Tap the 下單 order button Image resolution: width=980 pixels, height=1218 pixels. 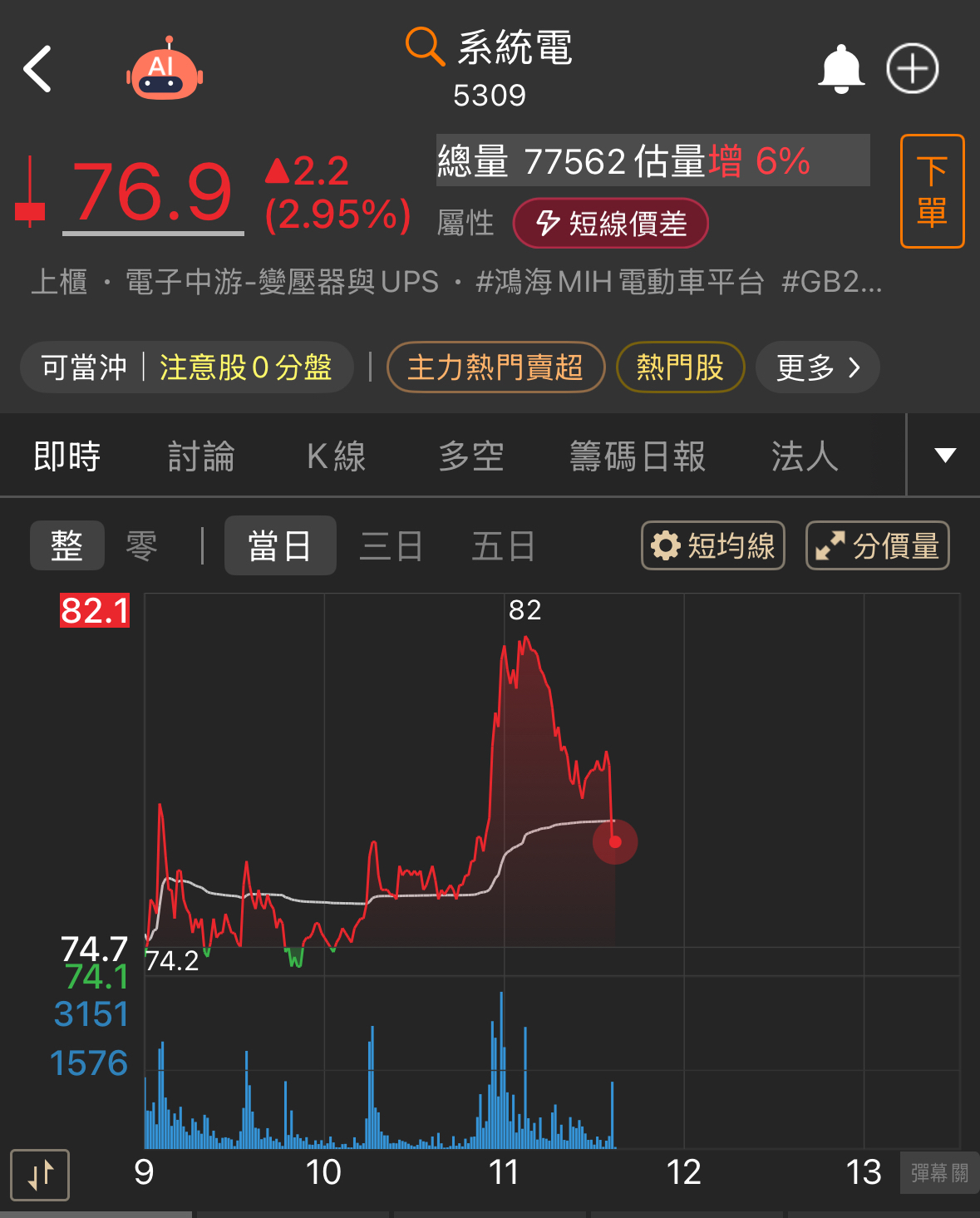click(x=932, y=191)
